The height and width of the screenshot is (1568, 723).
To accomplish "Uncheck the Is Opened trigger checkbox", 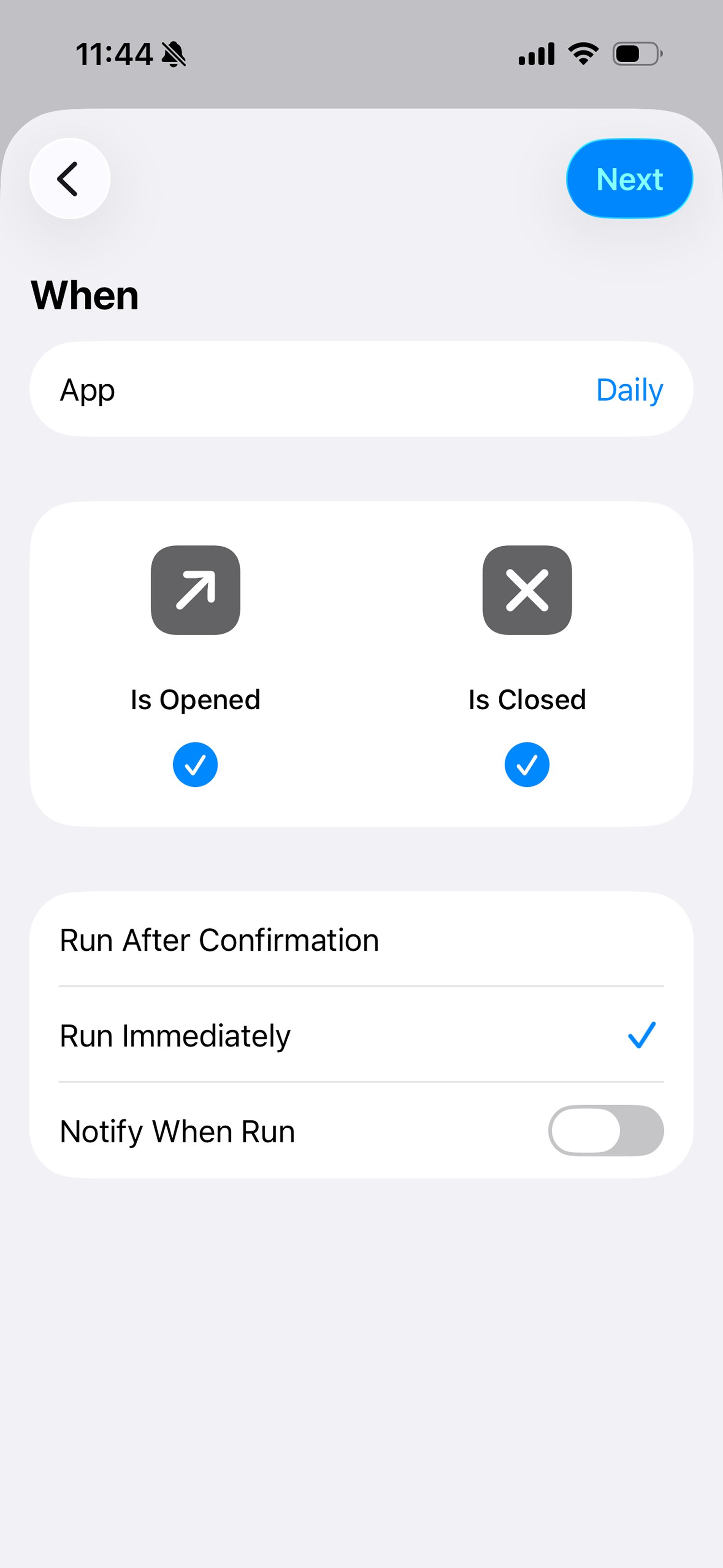I will pyautogui.click(x=195, y=765).
